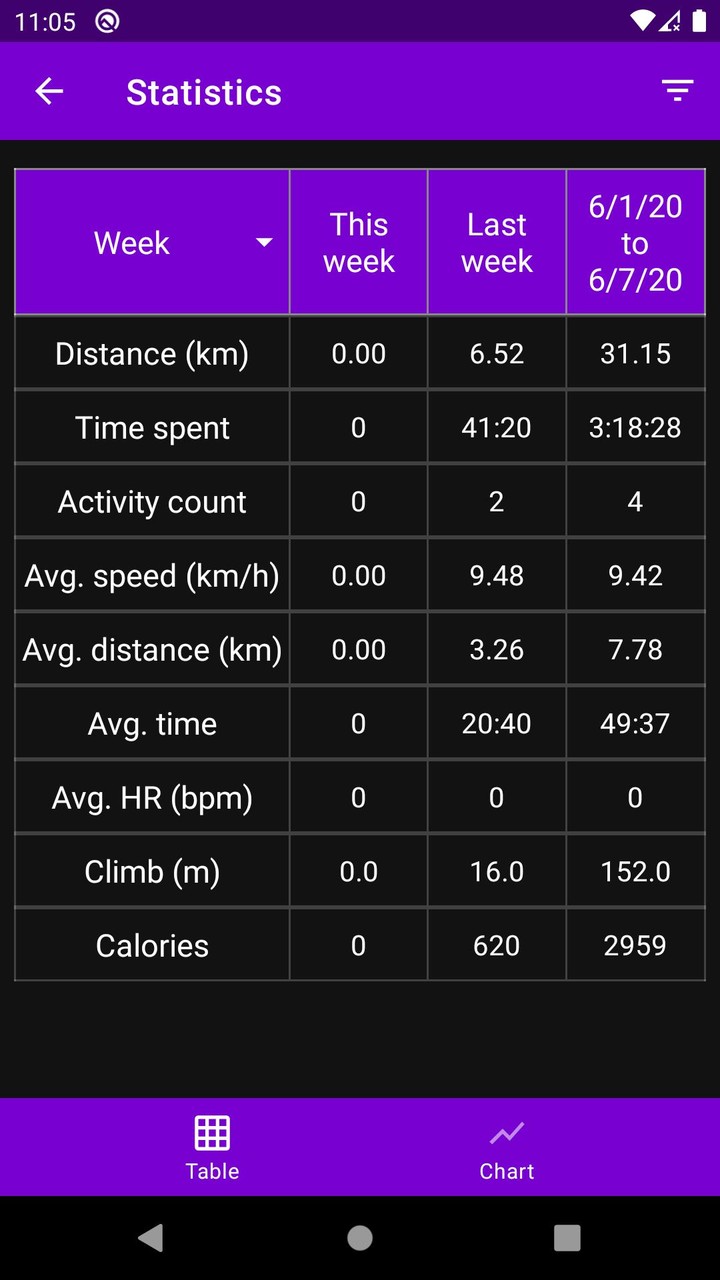Screen dimensions: 720x1280
Task: Open the Week selector to change grouping
Action: [x=151, y=242]
